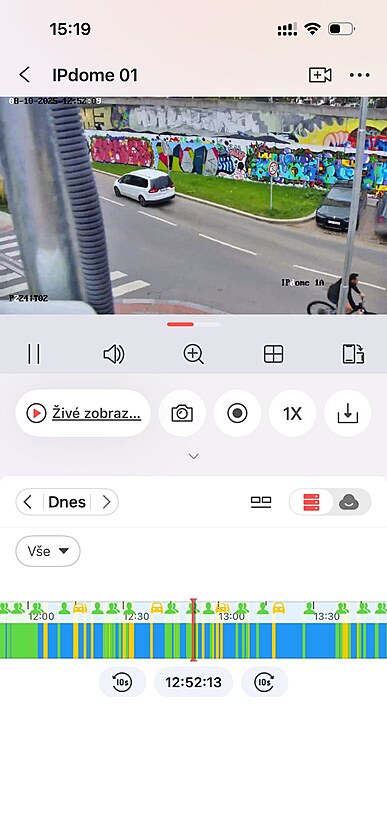Go to the next day
This screenshot has height=840, width=387.
click(x=106, y=502)
